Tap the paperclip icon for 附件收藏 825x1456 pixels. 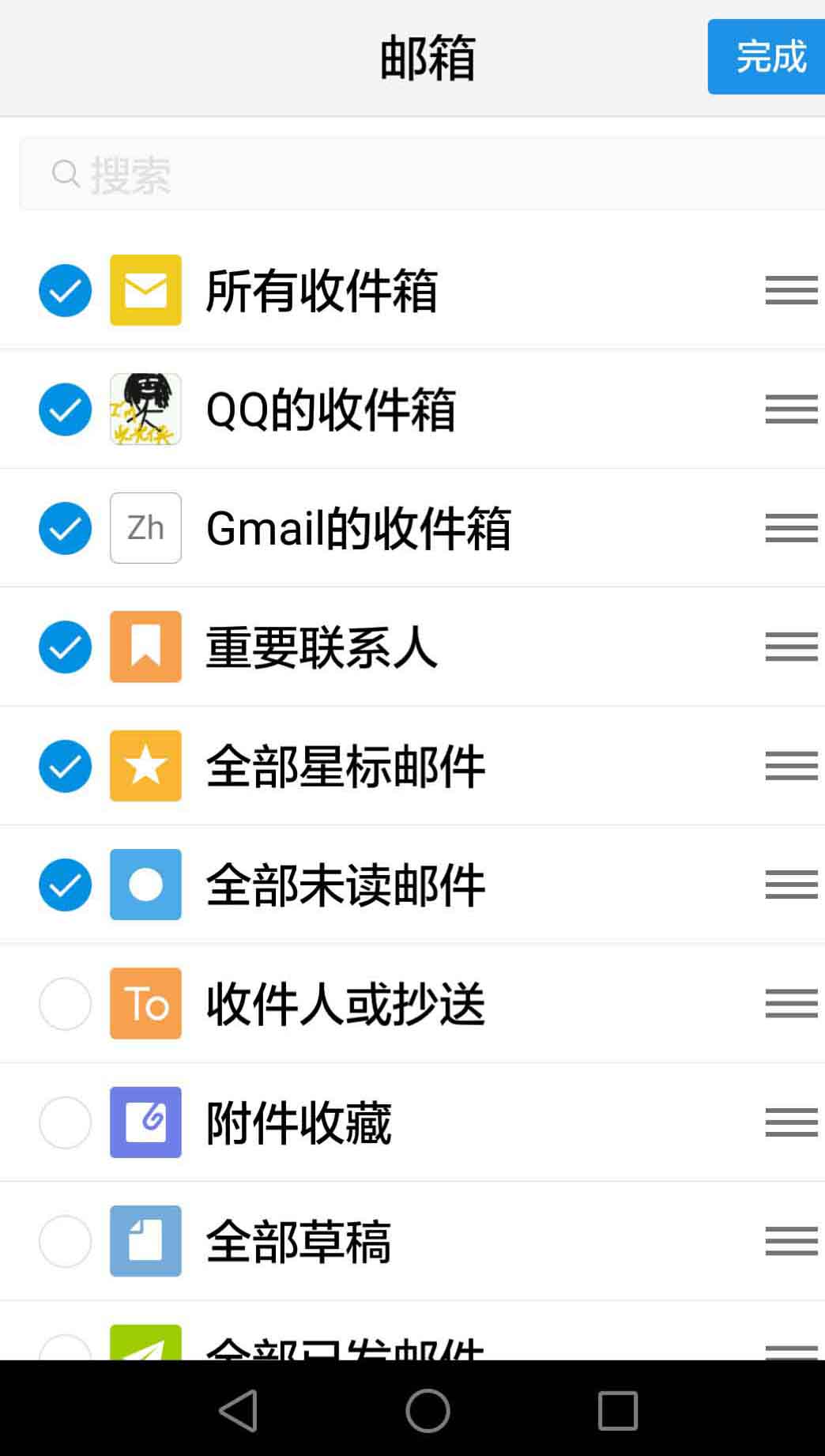pyautogui.click(x=145, y=1122)
